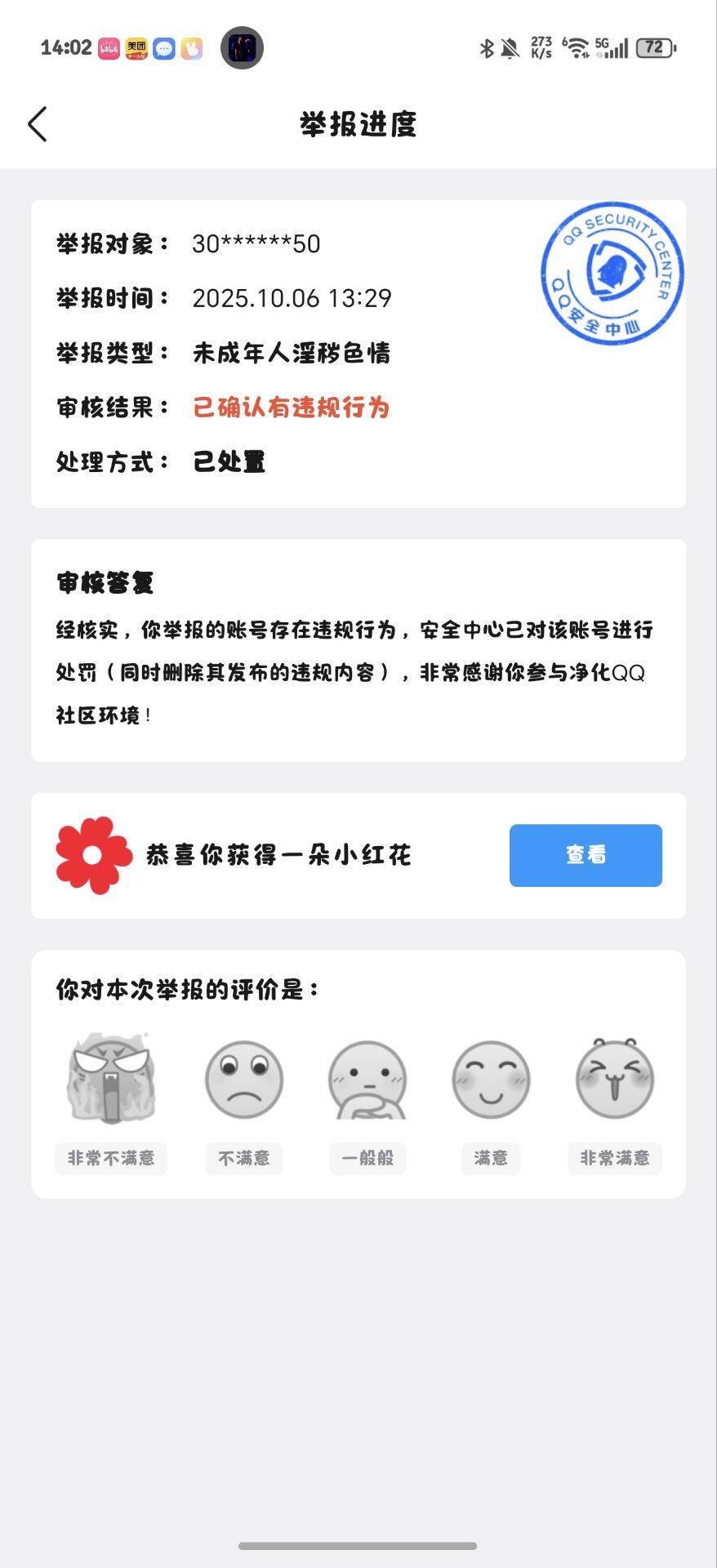Pick the 非常满意 rating face

[614, 1080]
